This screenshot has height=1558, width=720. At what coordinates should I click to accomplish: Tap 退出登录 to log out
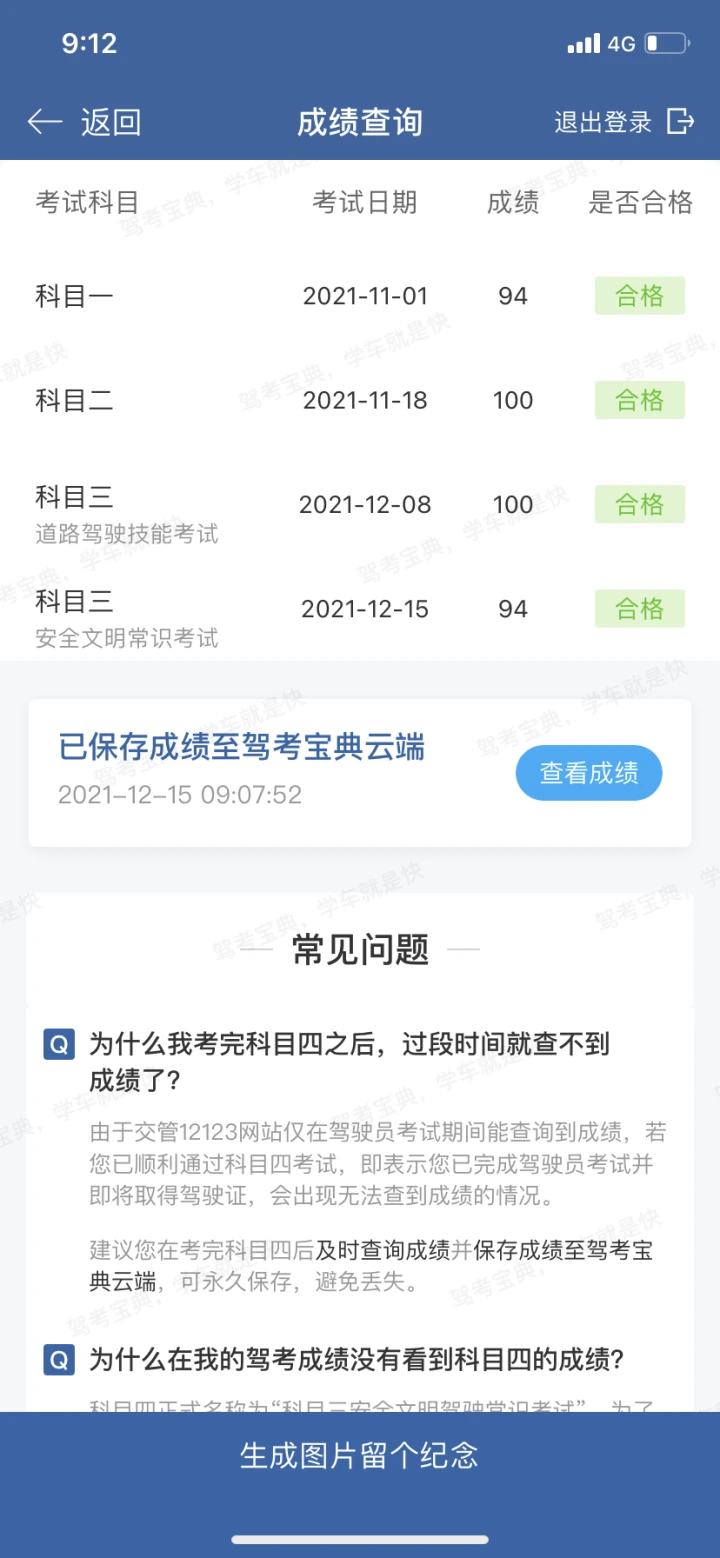tap(624, 122)
